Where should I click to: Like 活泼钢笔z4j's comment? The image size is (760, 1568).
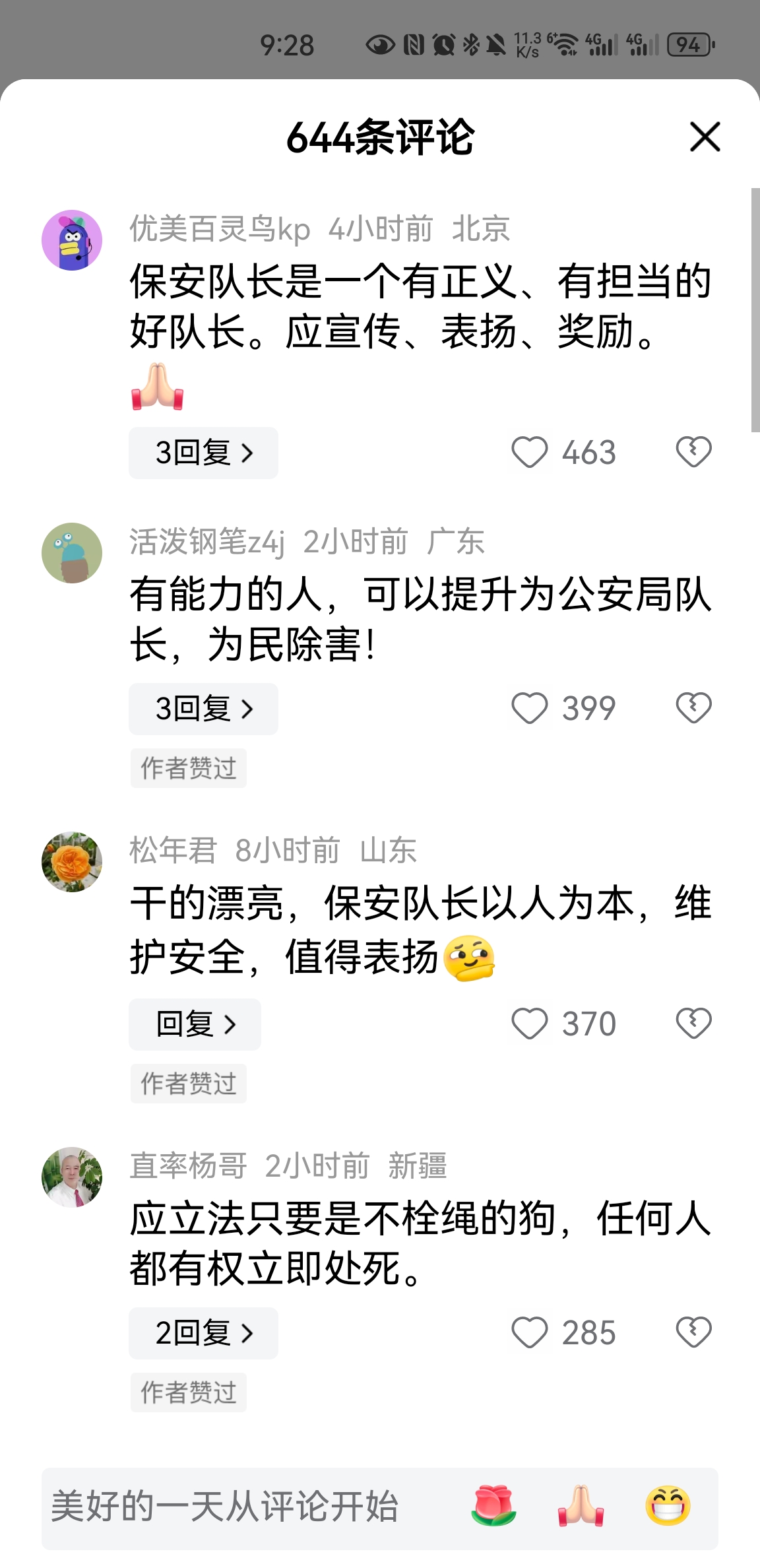(530, 709)
